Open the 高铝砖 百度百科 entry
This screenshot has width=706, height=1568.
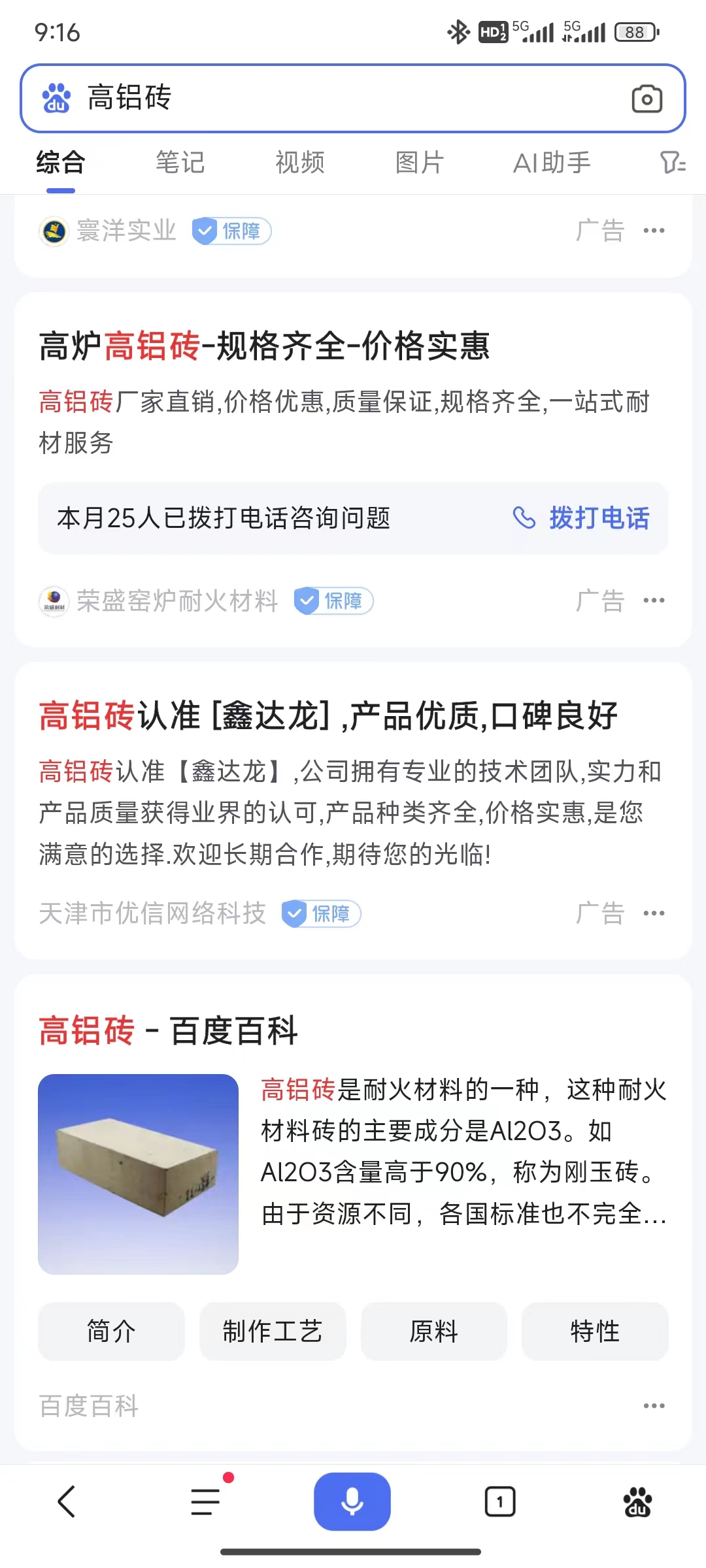[x=169, y=1031]
